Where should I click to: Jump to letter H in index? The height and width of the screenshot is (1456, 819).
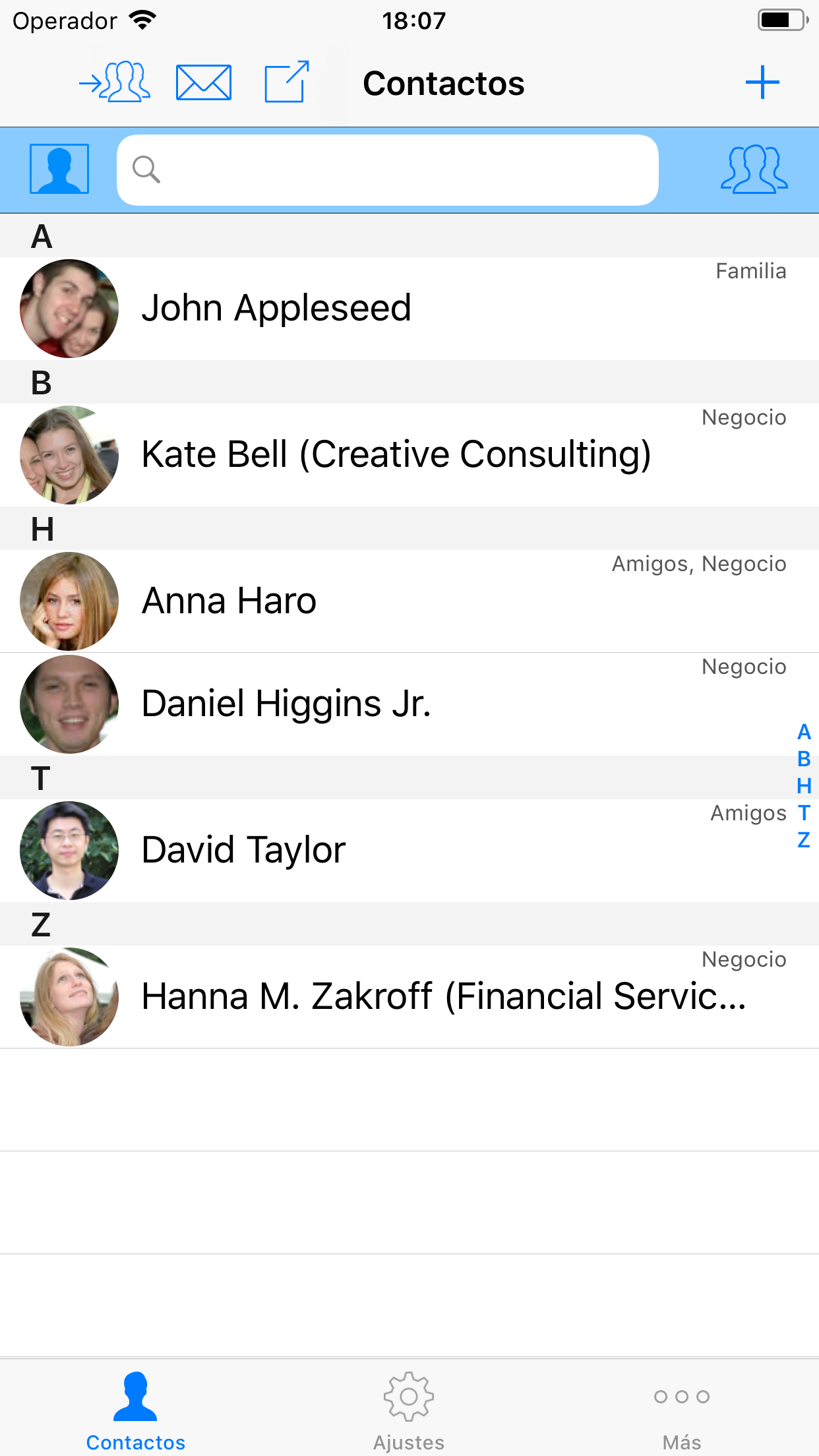[803, 786]
